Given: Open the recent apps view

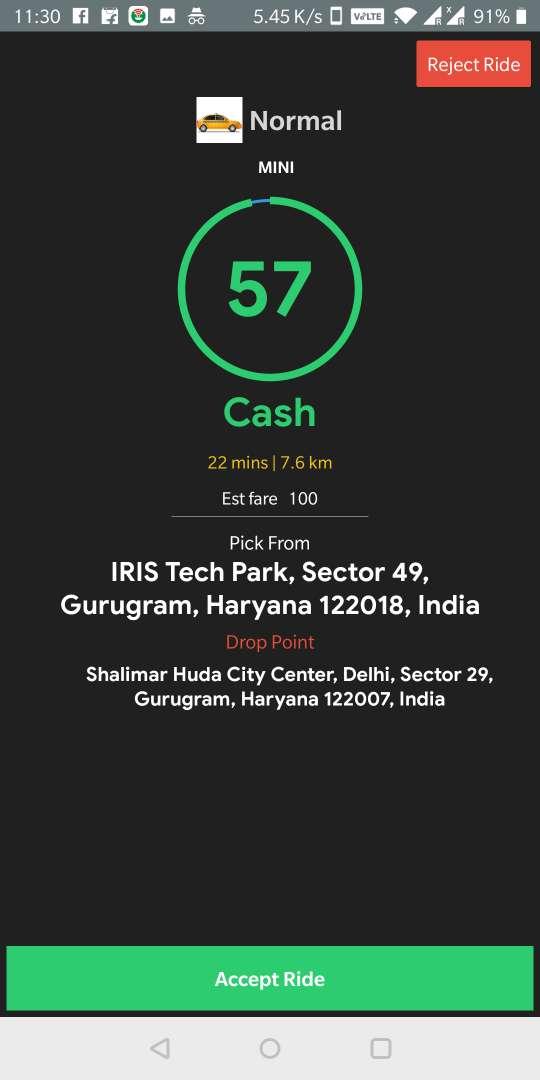Looking at the screenshot, I should 381,1048.
